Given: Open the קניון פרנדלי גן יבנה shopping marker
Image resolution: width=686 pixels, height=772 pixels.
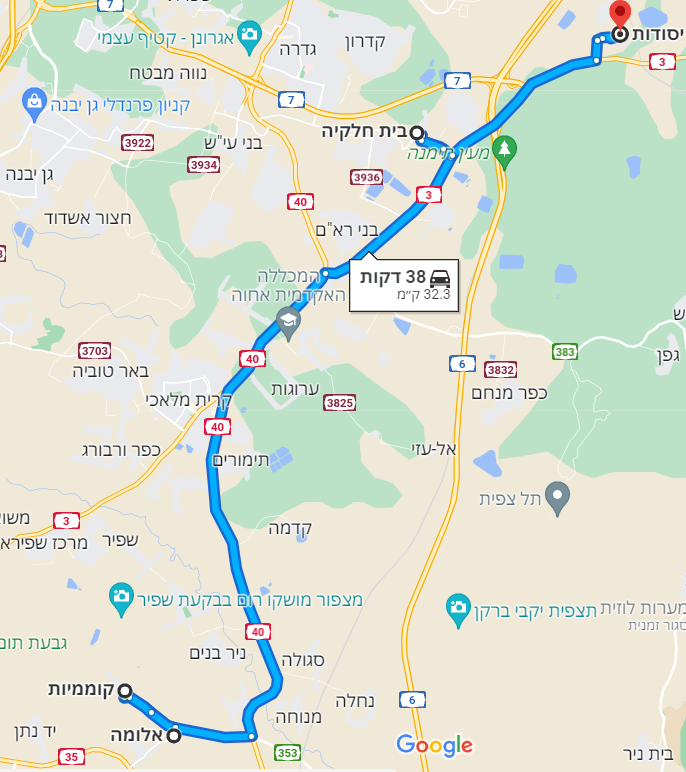Looking at the screenshot, I should pyautogui.click(x=34, y=101).
